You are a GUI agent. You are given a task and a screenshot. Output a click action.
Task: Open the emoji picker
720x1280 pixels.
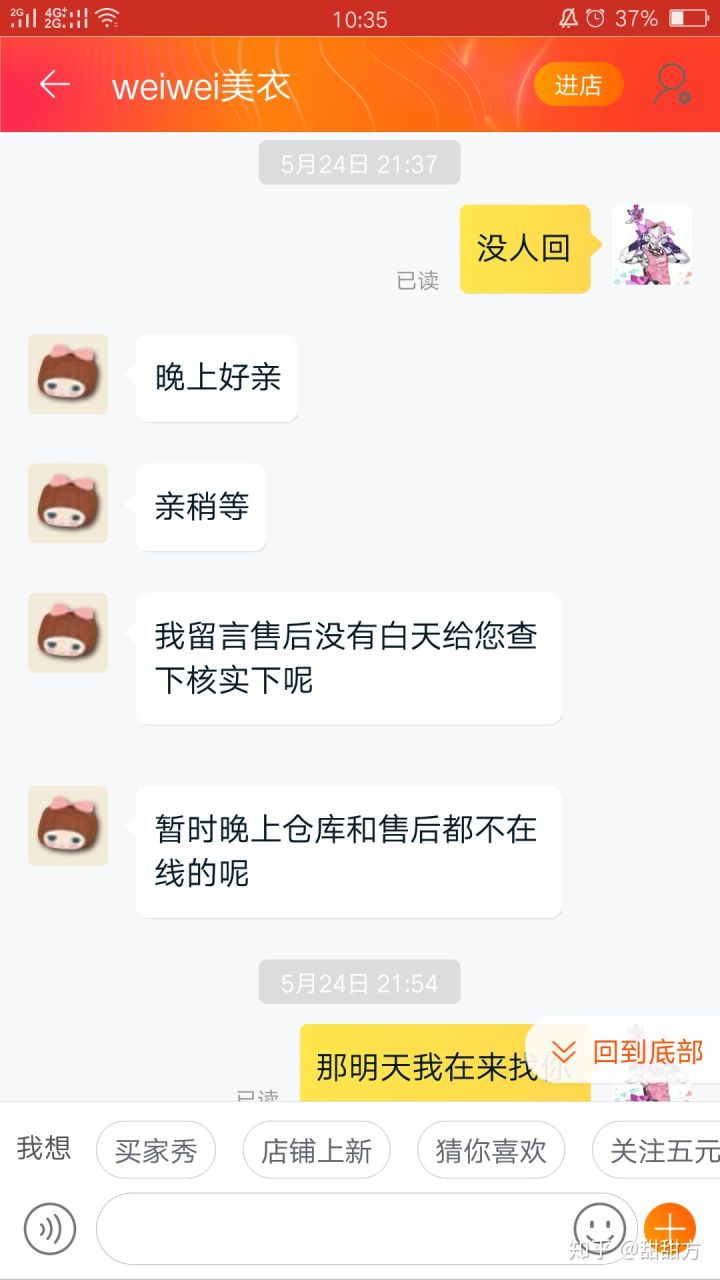pyautogui.click(x=600, y=1226)
